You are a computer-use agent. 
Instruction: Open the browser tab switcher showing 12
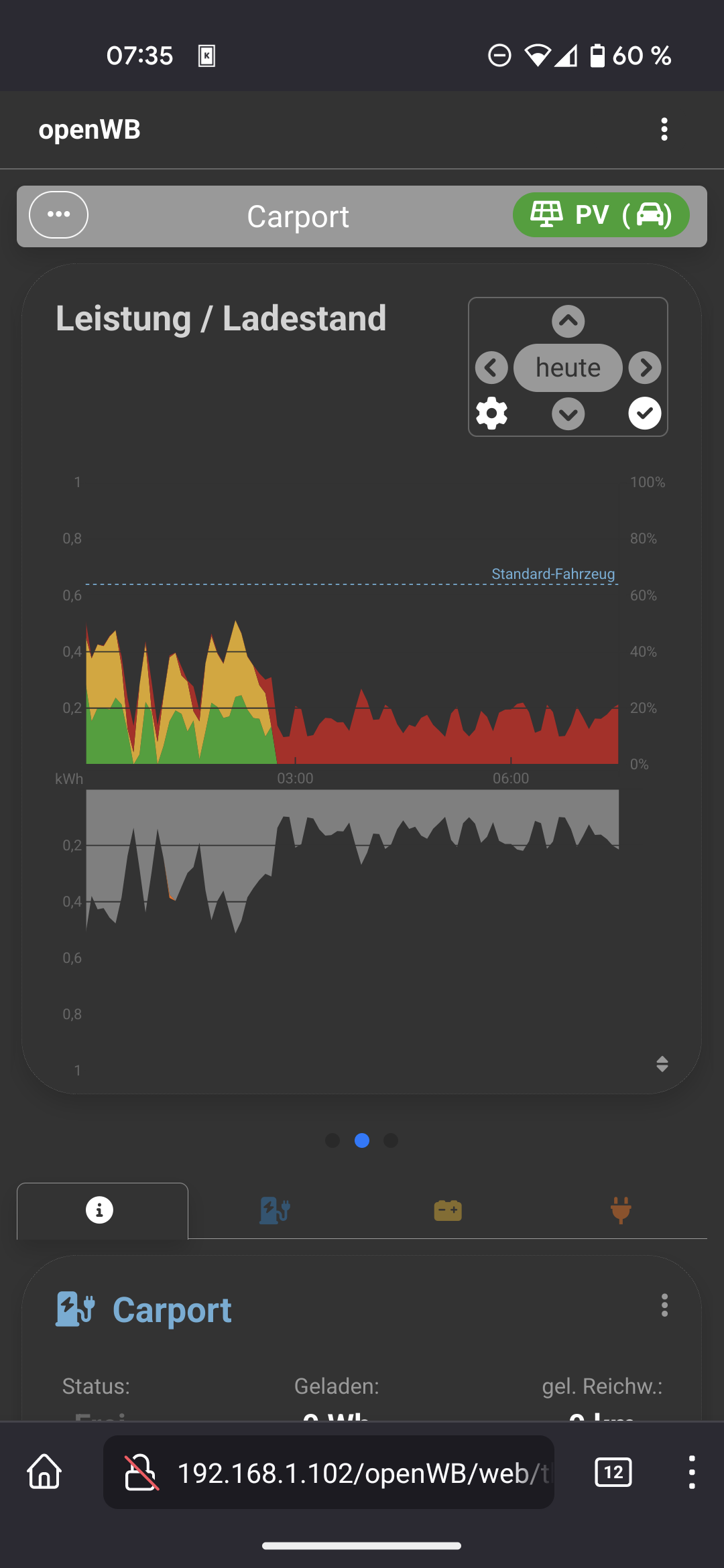[x=613, y=1472]
